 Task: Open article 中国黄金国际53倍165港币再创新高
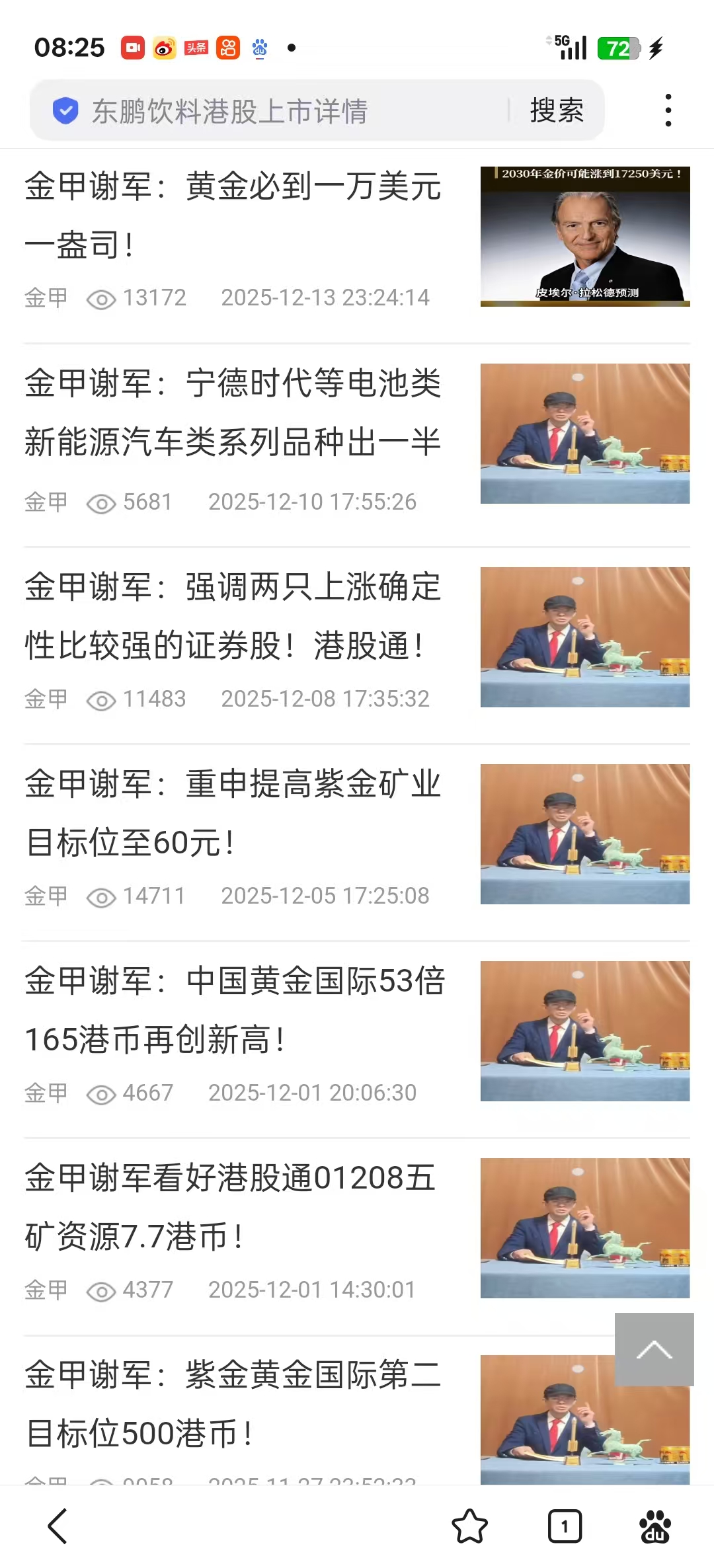(x=233, y=1010)
